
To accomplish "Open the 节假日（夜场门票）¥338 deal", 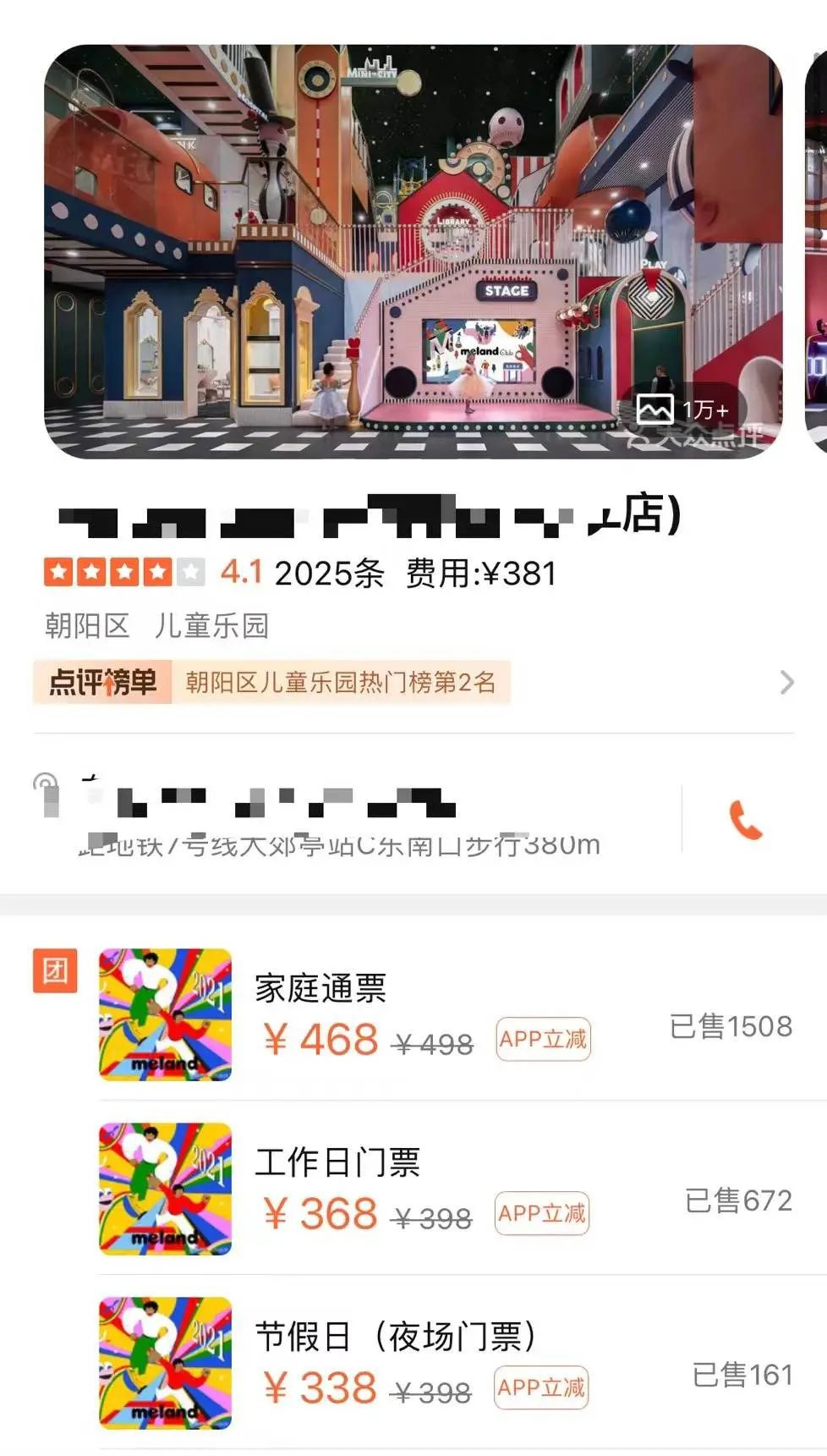I will pos(446,1363).
